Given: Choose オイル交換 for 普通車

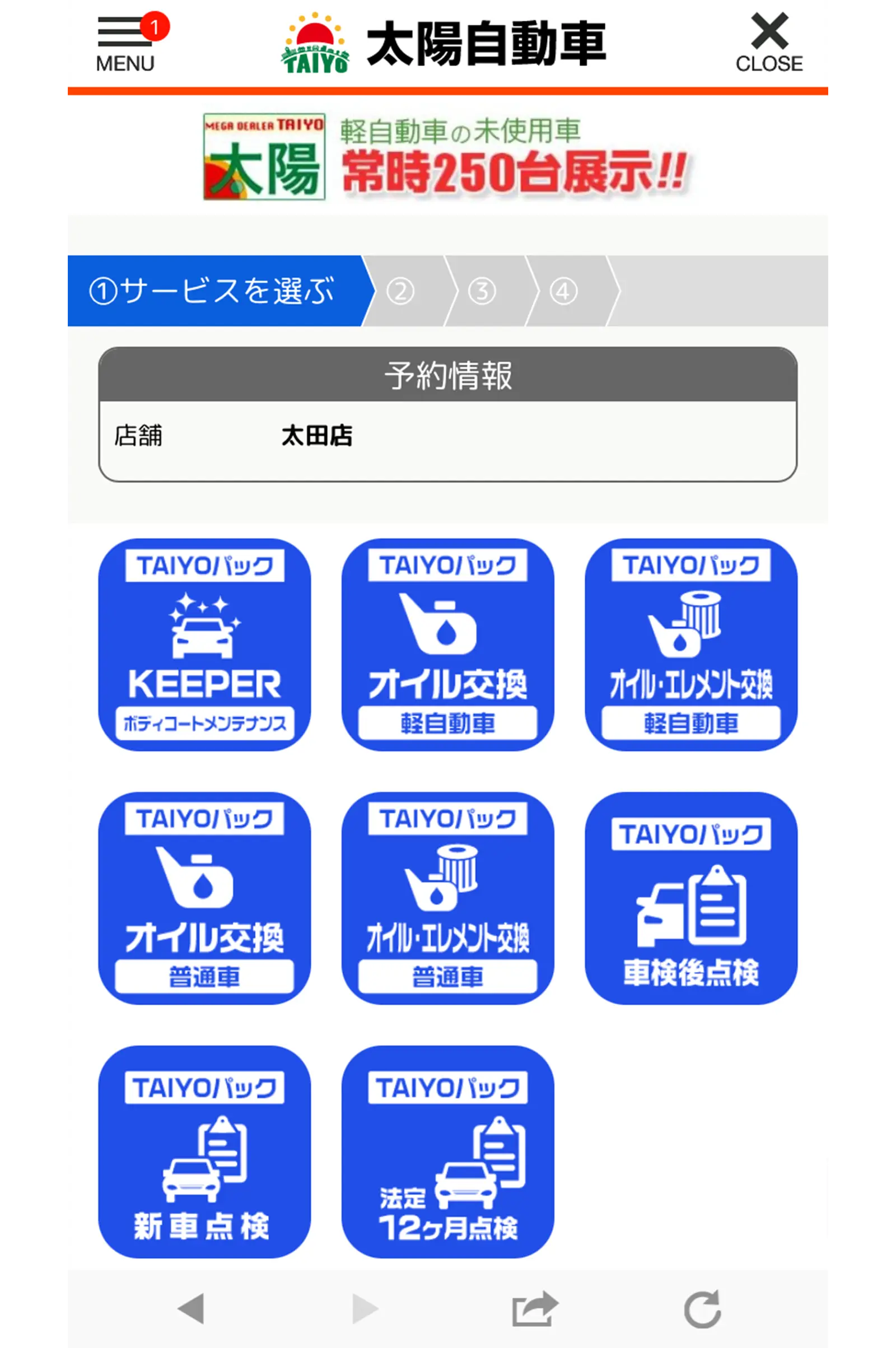Looking at the screenshot, I should click(x=204, y=898).
